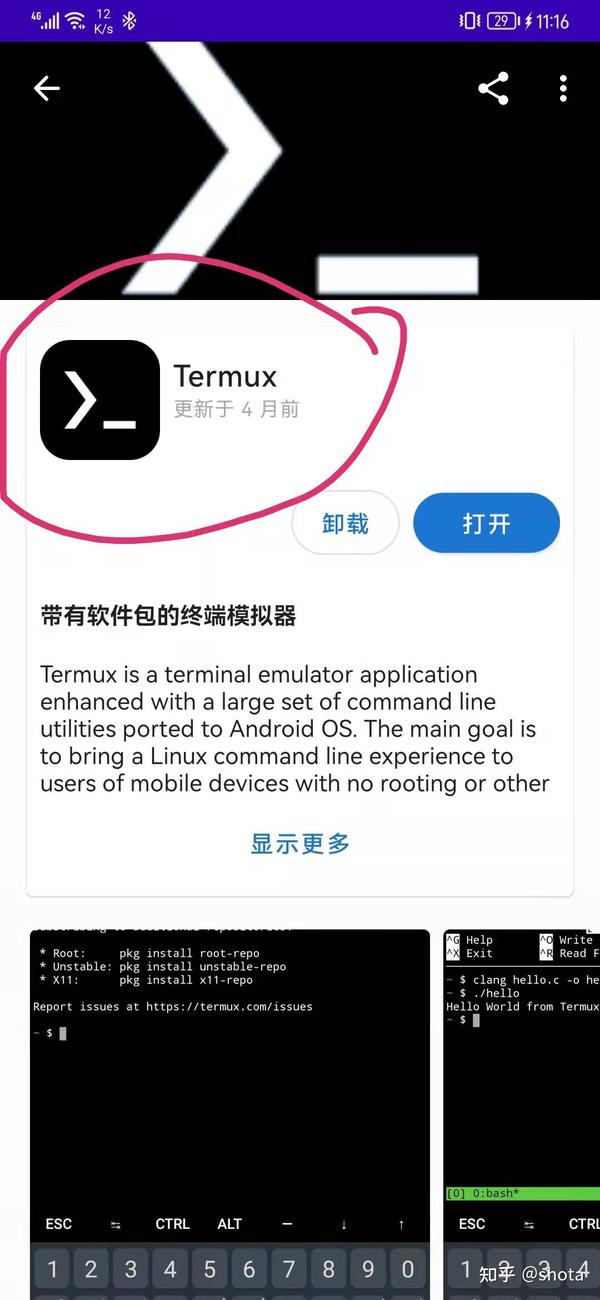This screenshot has height=1300, width=600.
Task: Expand description with 显示更多
Action: point(300,843)
